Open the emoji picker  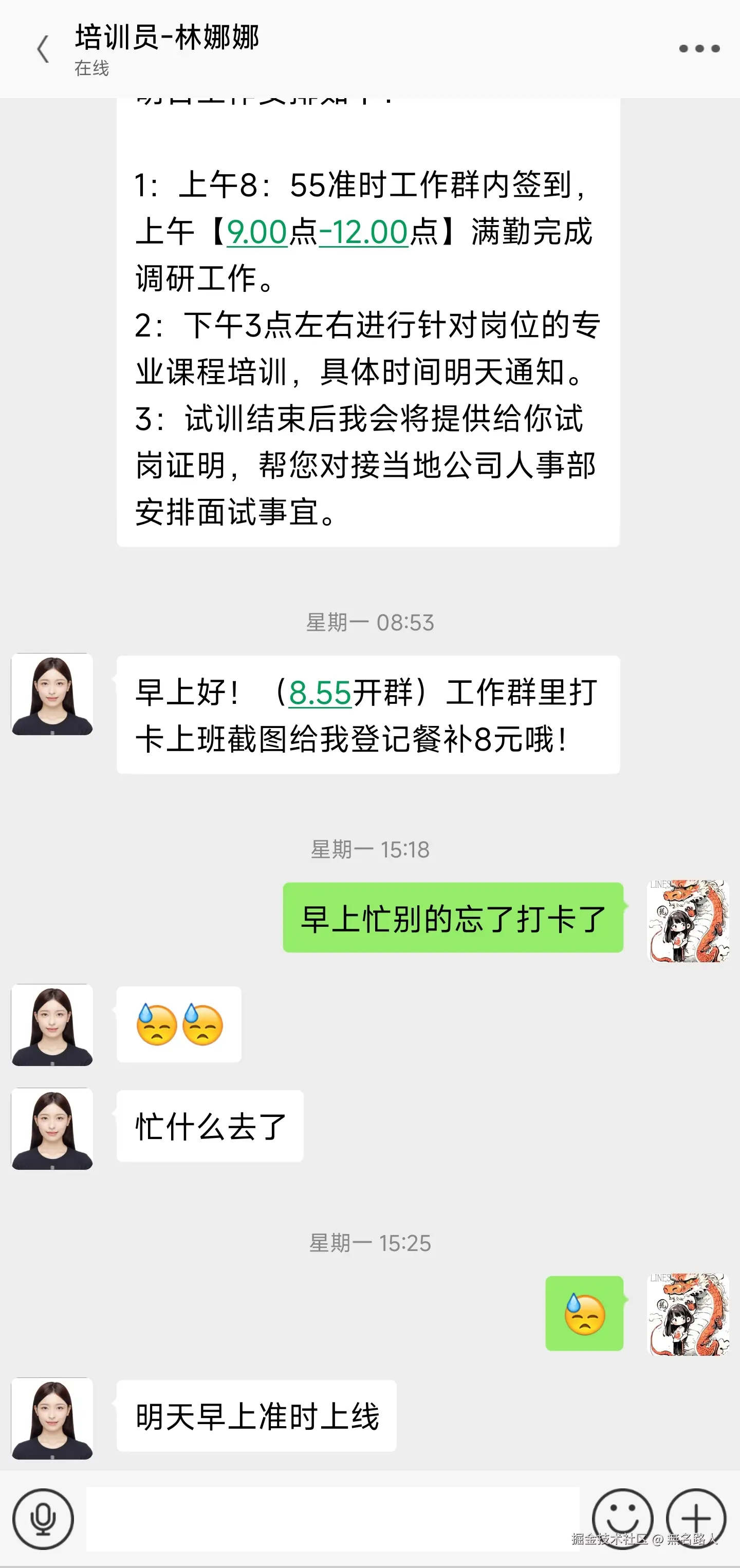tap(622, 1519)
